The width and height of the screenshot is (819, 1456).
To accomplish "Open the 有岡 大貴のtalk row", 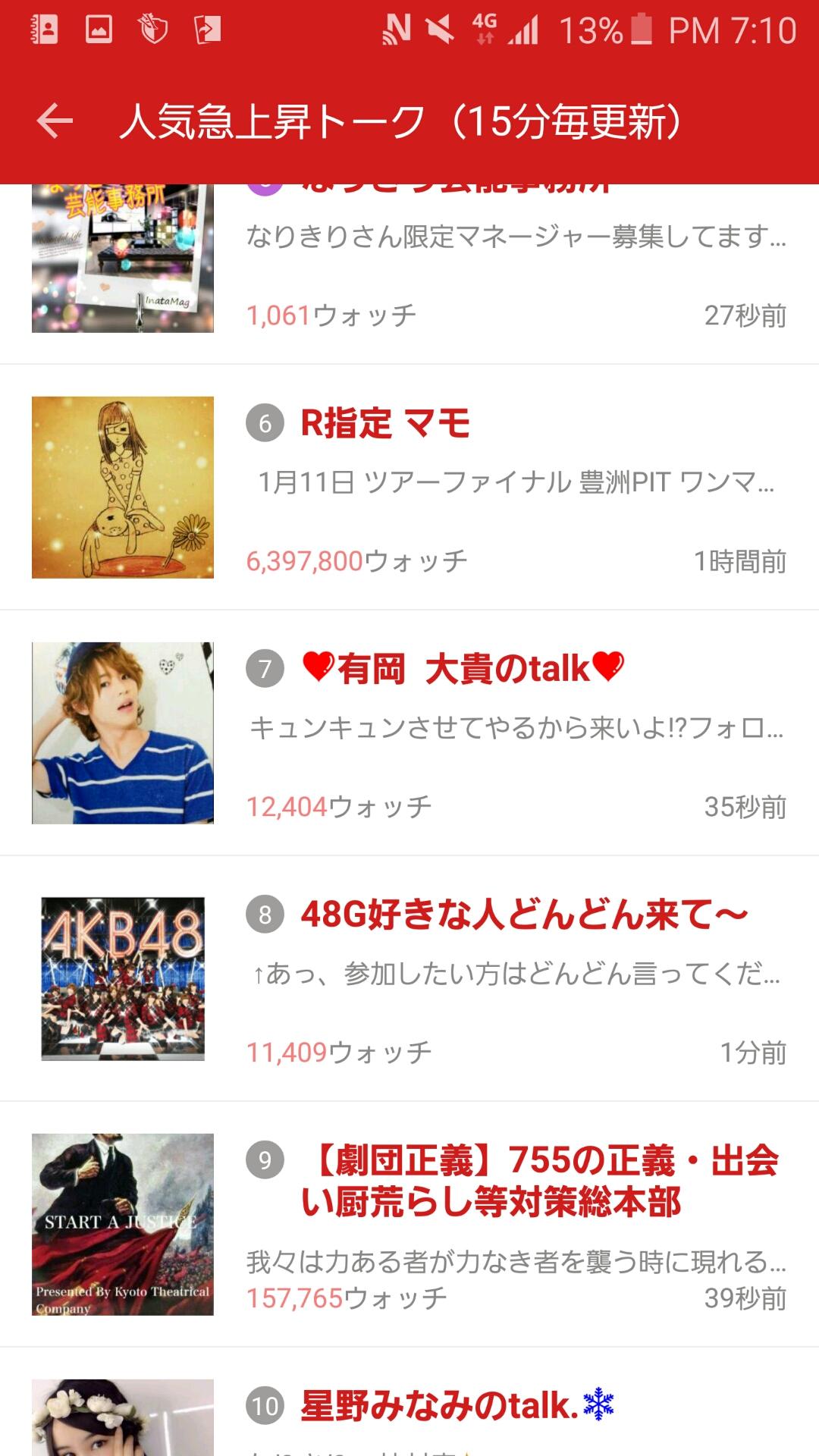I will coord(409,733).
